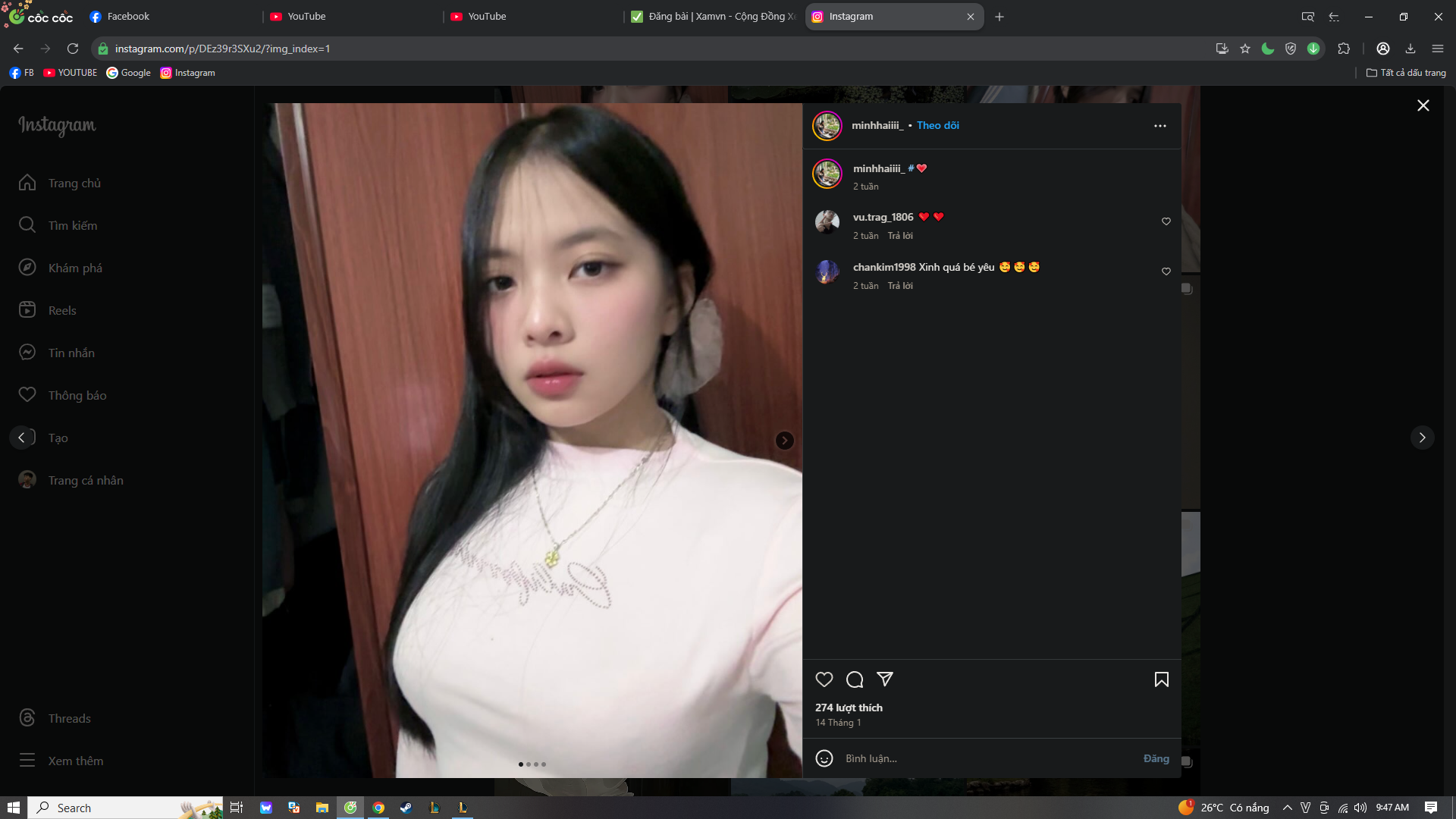Open the emoji picker for comments
The height and width of the screenshot is (819, 1456).
[824, 758]
